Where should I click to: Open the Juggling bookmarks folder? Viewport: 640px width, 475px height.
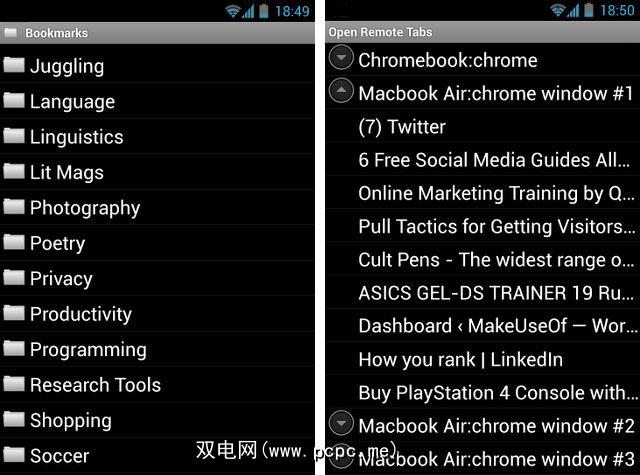(66, 66)
